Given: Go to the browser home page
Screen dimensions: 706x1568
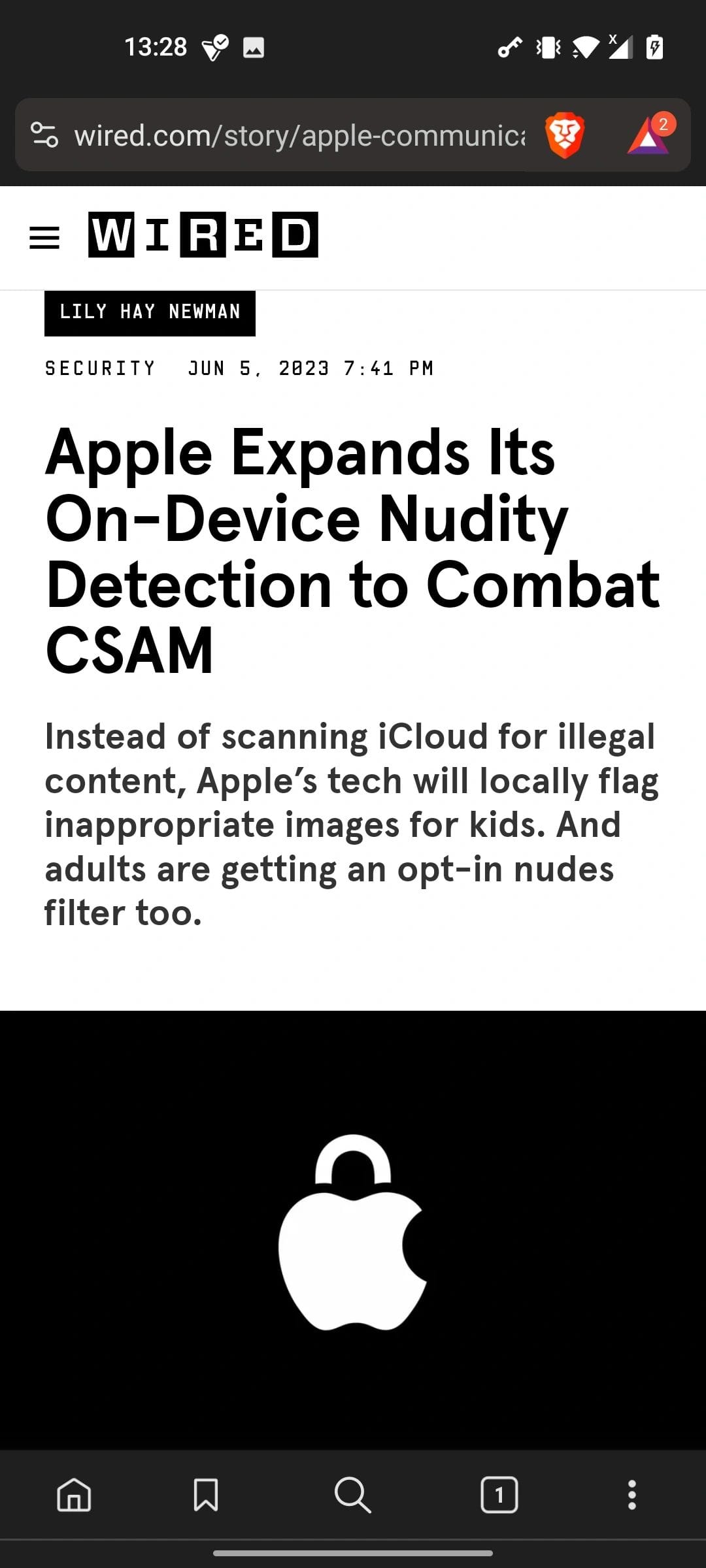Looking at the screenshot, I should [x=75, y=1495].
